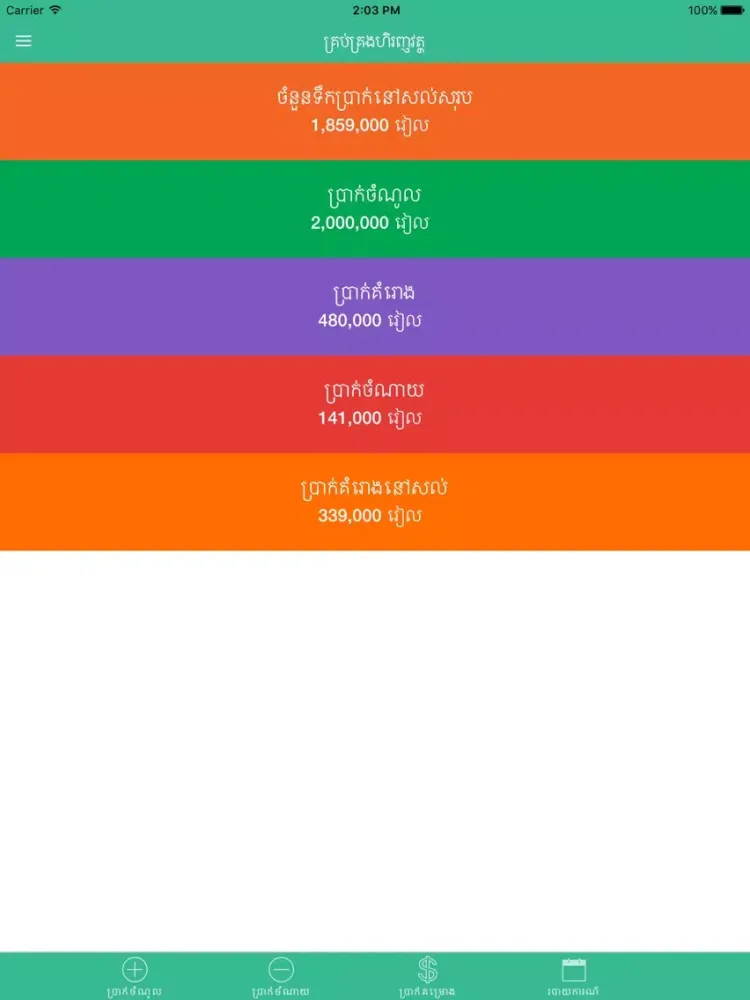Open the budget tab with dollar icon
The height and width of the screenshot is (1000, 750).
click(x=427, y=974)
